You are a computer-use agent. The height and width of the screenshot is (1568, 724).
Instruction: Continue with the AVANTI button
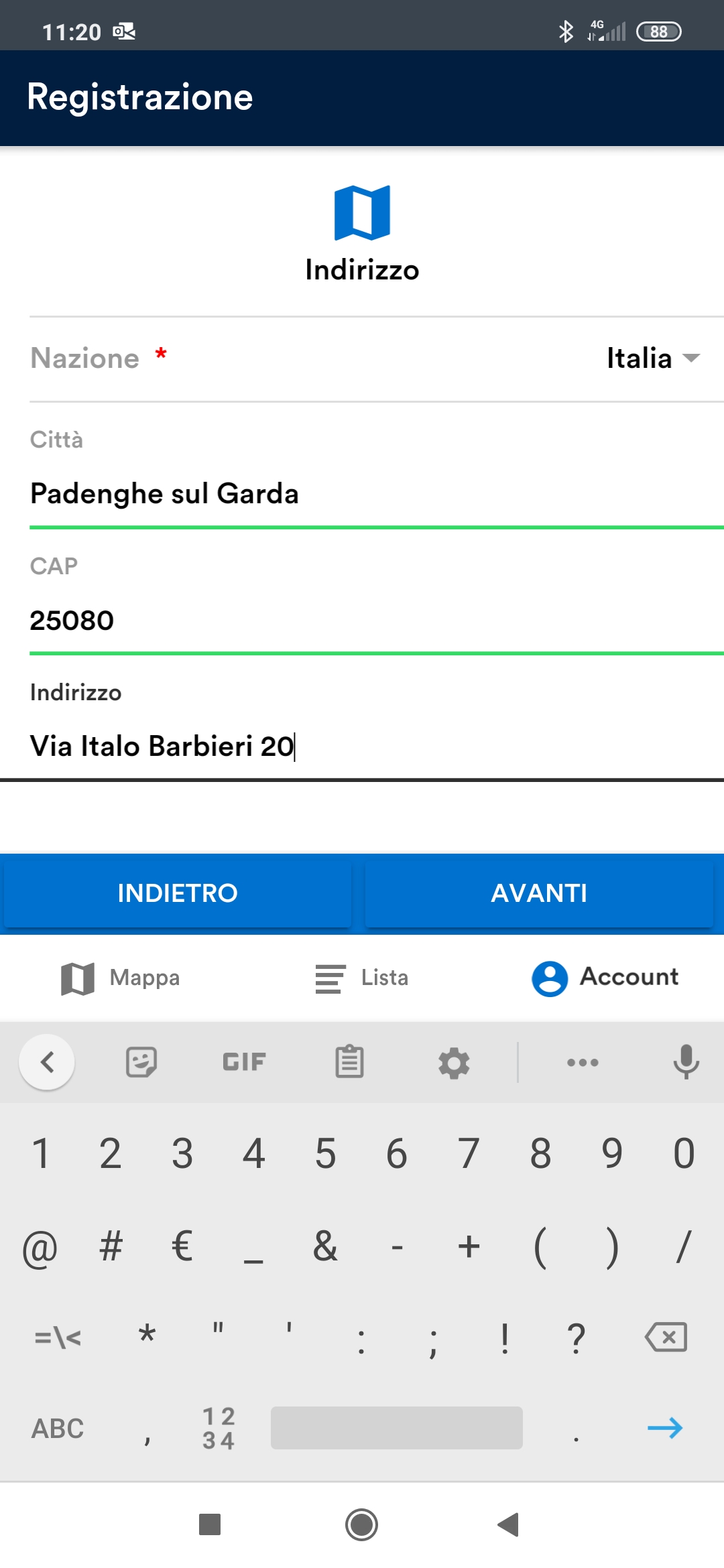coord(539,893)
